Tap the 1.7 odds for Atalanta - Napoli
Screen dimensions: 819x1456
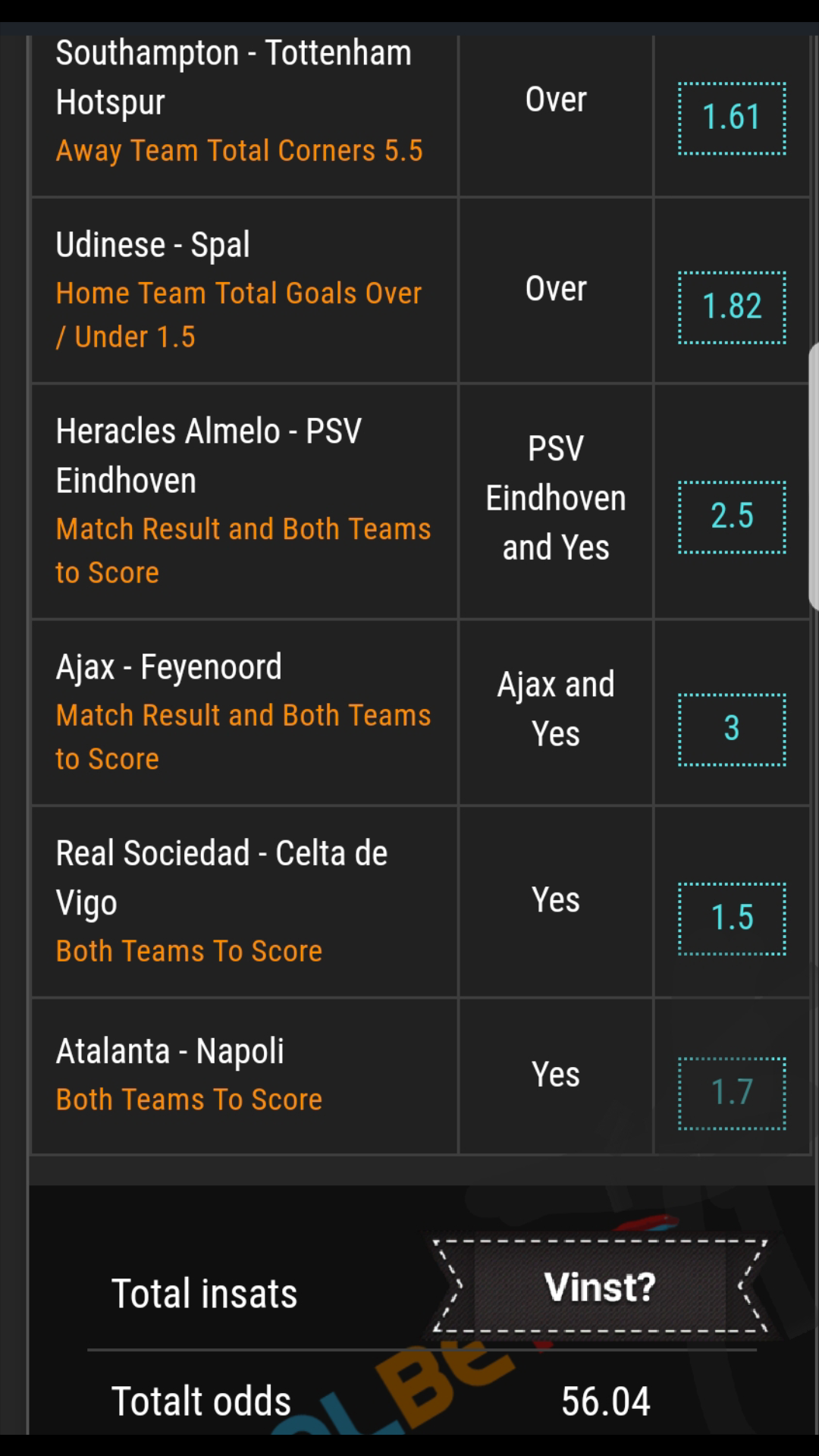click(732, 1094)
